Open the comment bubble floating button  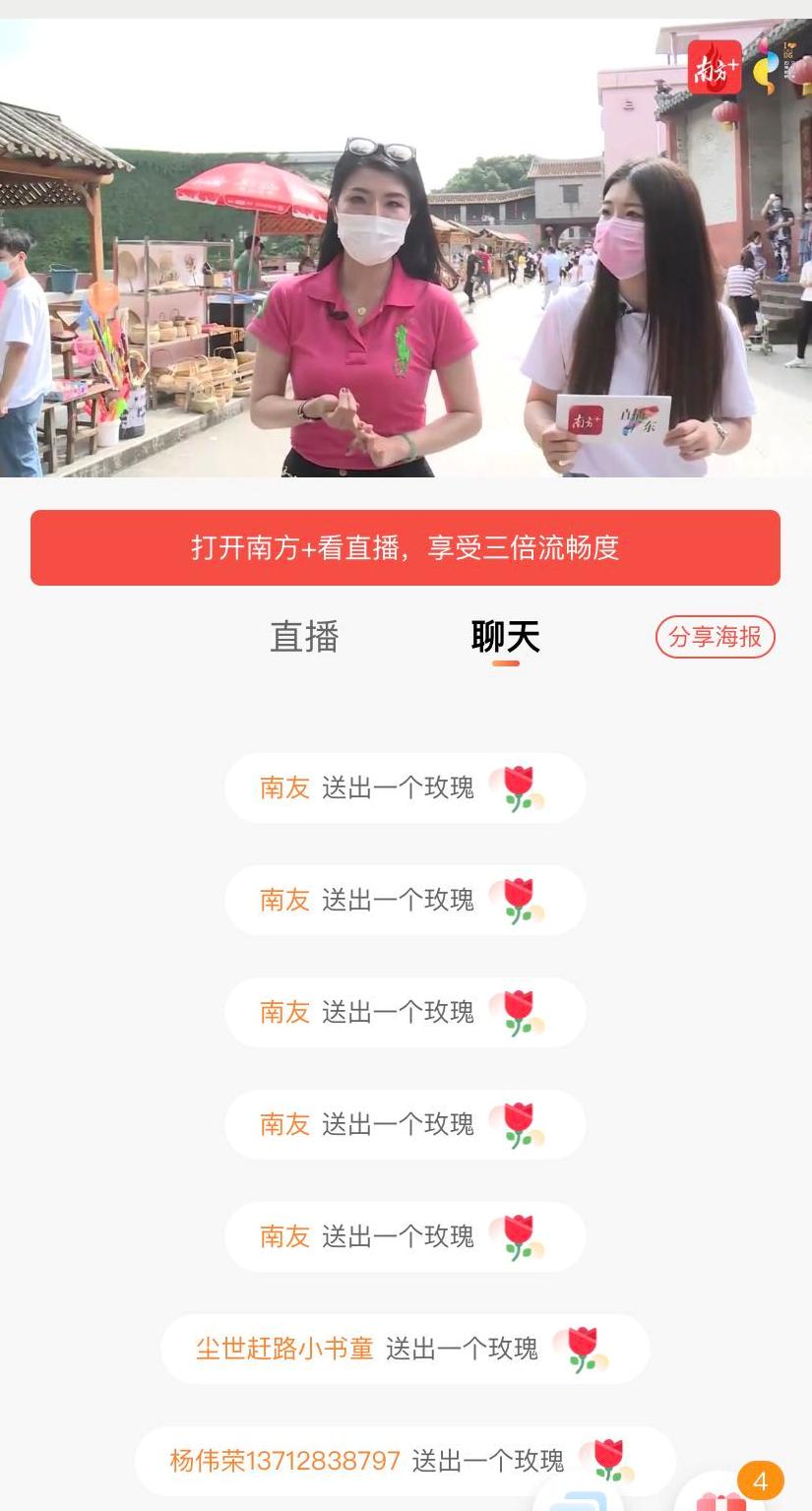click(579, 1500)
